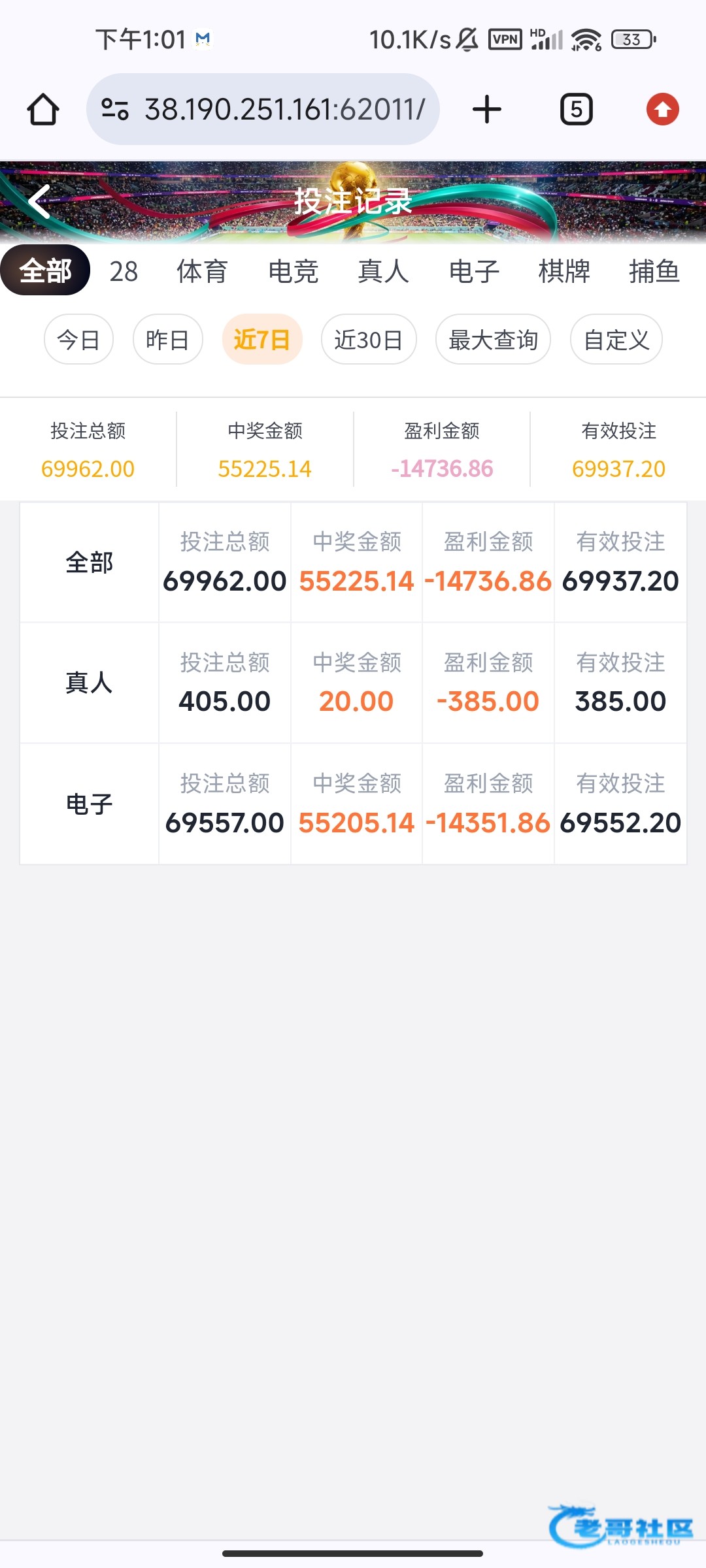The height and width of the screenshot is (1568, 706).
Task: Open the browser home page
Action: [43, 109]
